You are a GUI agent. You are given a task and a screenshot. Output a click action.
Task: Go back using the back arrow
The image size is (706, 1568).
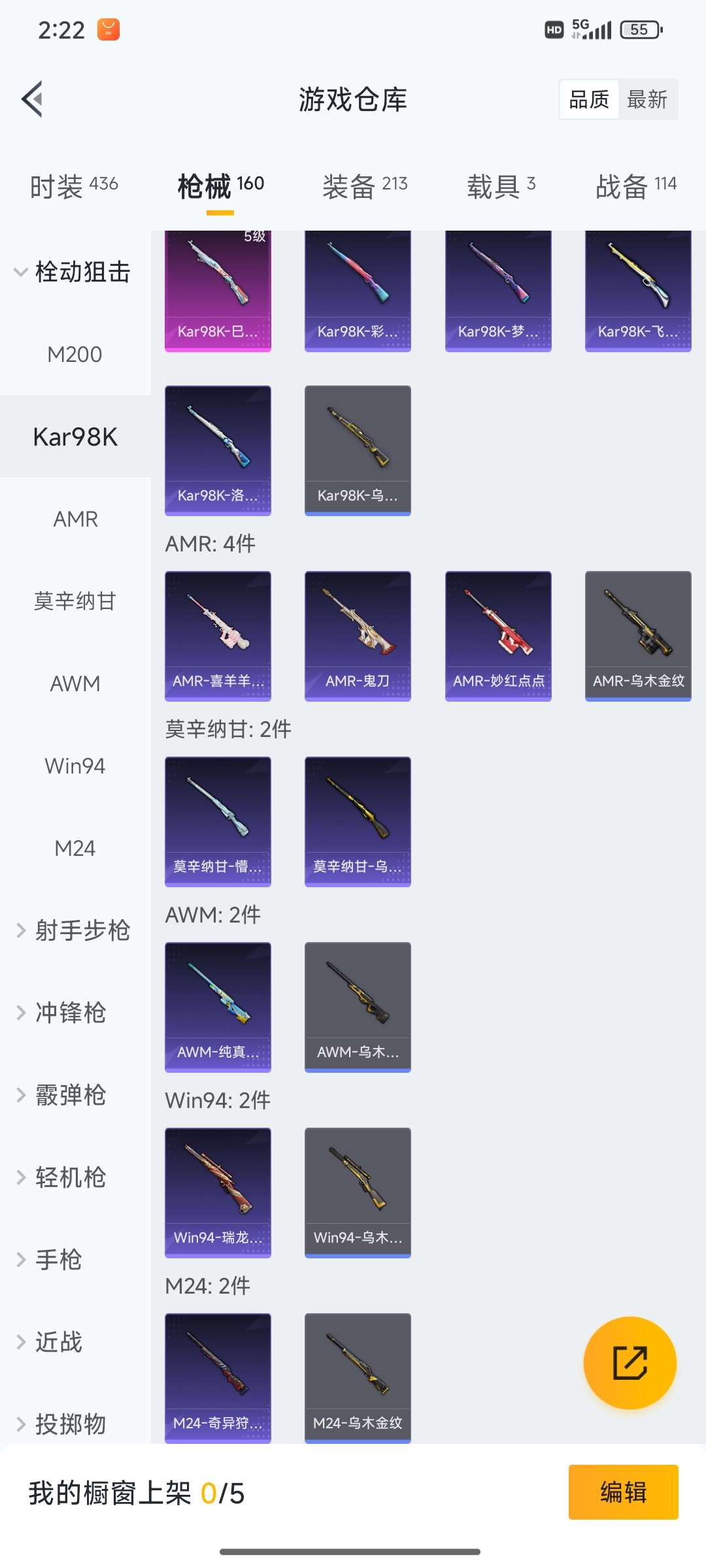[x=33, y=99]
